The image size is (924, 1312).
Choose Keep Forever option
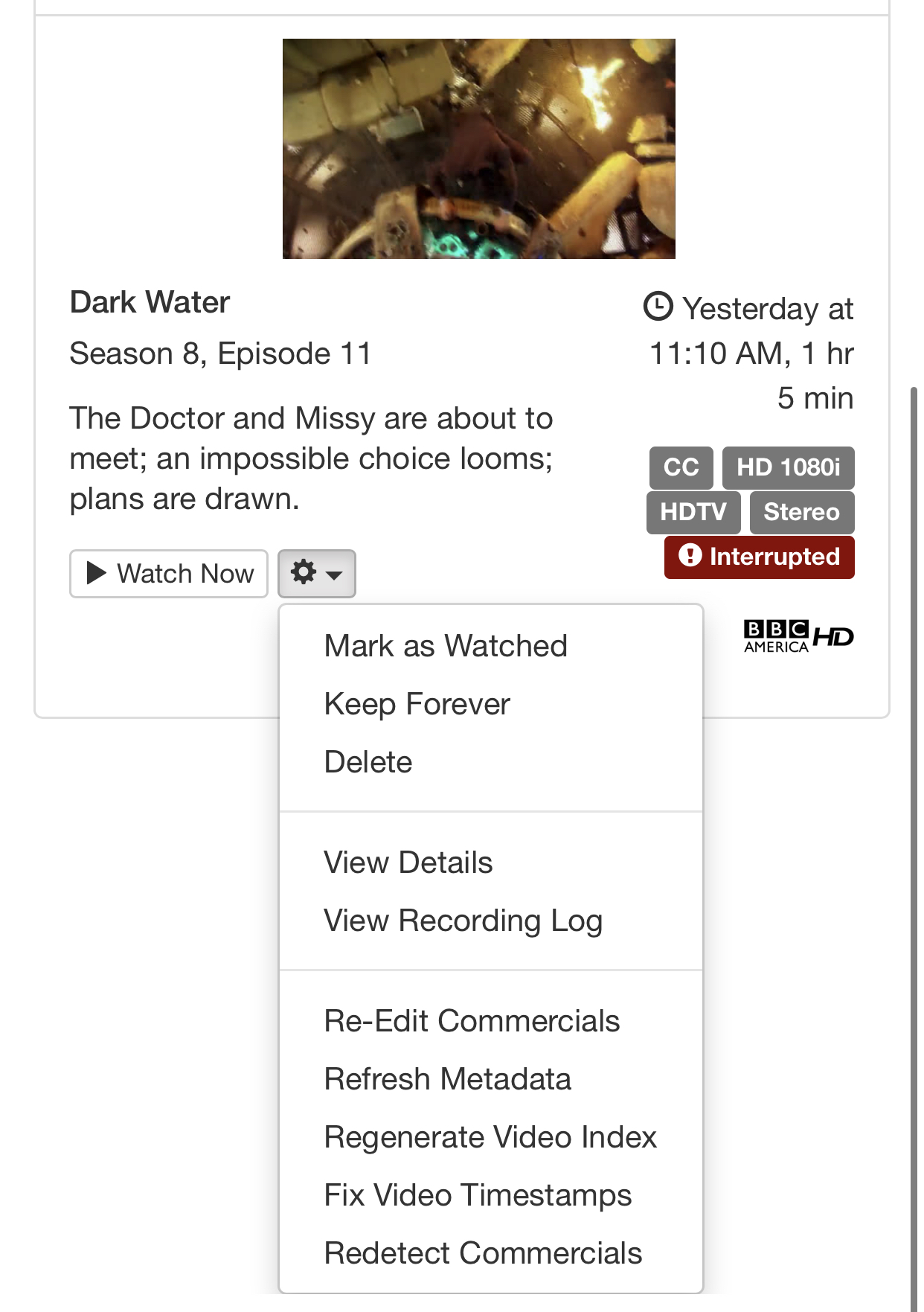tap(417, 704)
